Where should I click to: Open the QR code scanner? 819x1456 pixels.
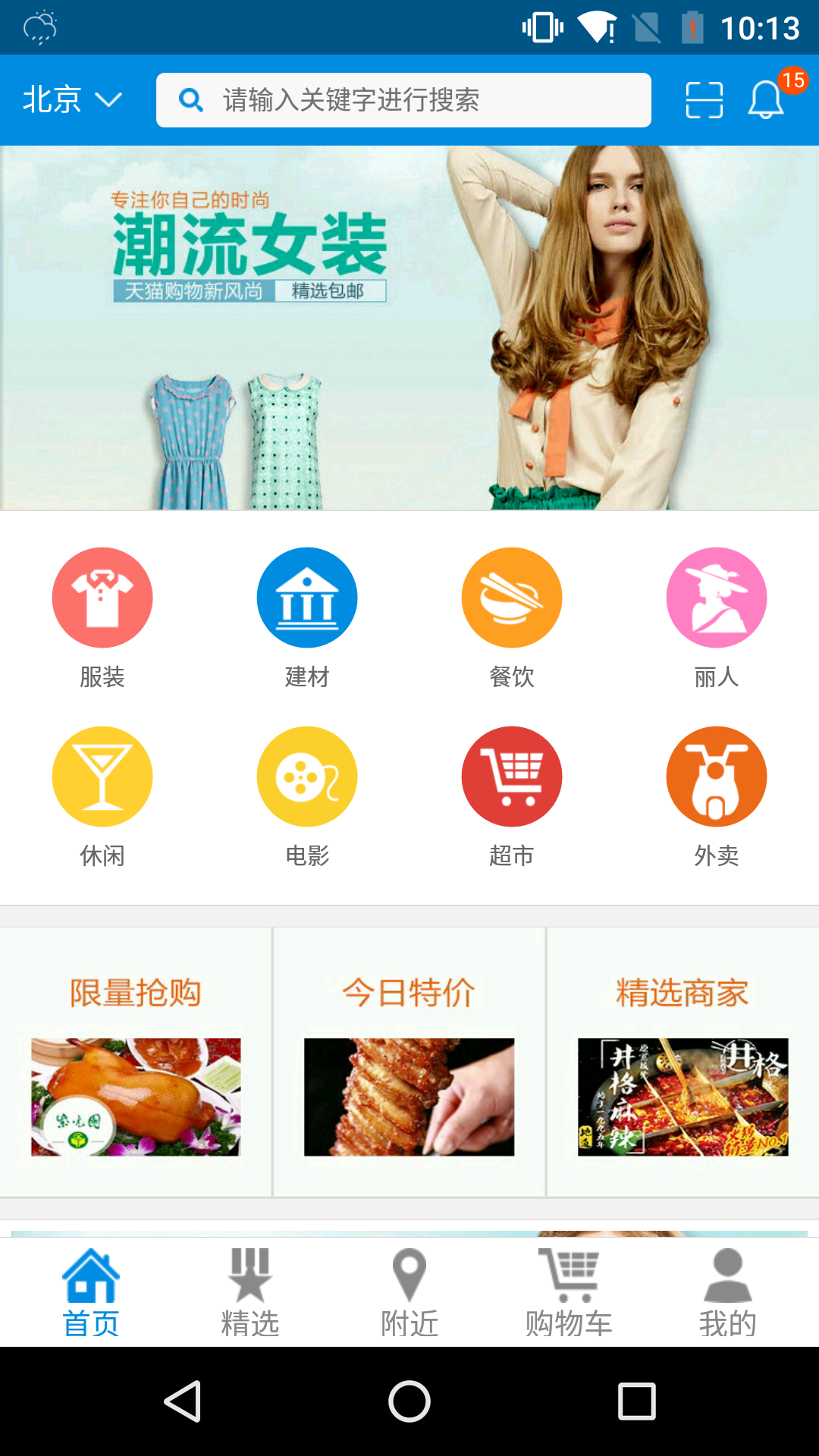tap(704, 99)
